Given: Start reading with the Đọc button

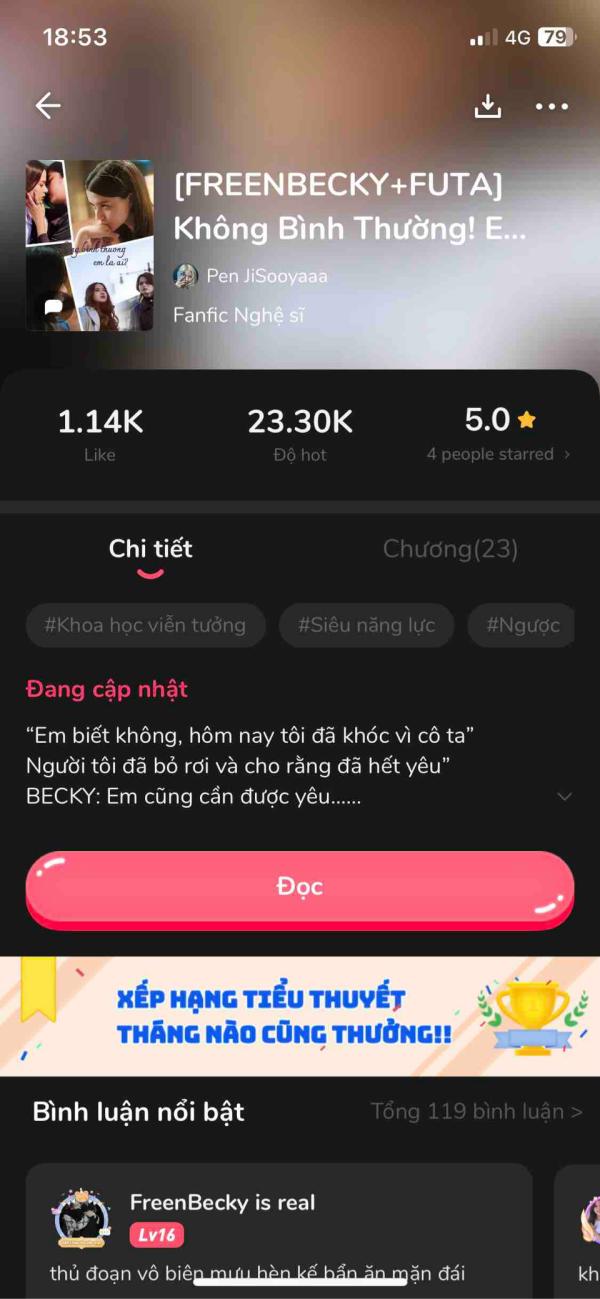Looking at the screenshot, I should pos(300,888).
